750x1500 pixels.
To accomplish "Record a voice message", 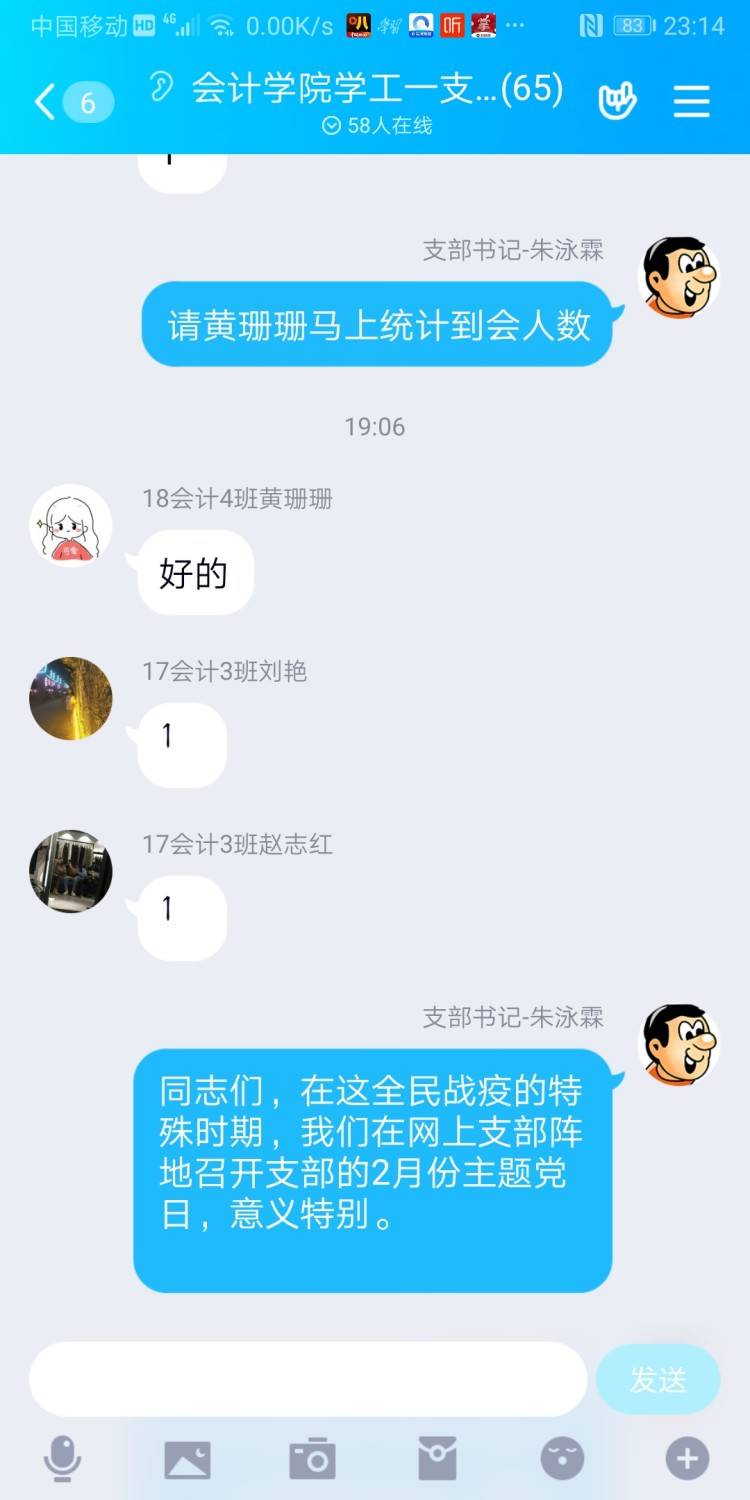I will pyautogui.click(x=62, y=1459).
